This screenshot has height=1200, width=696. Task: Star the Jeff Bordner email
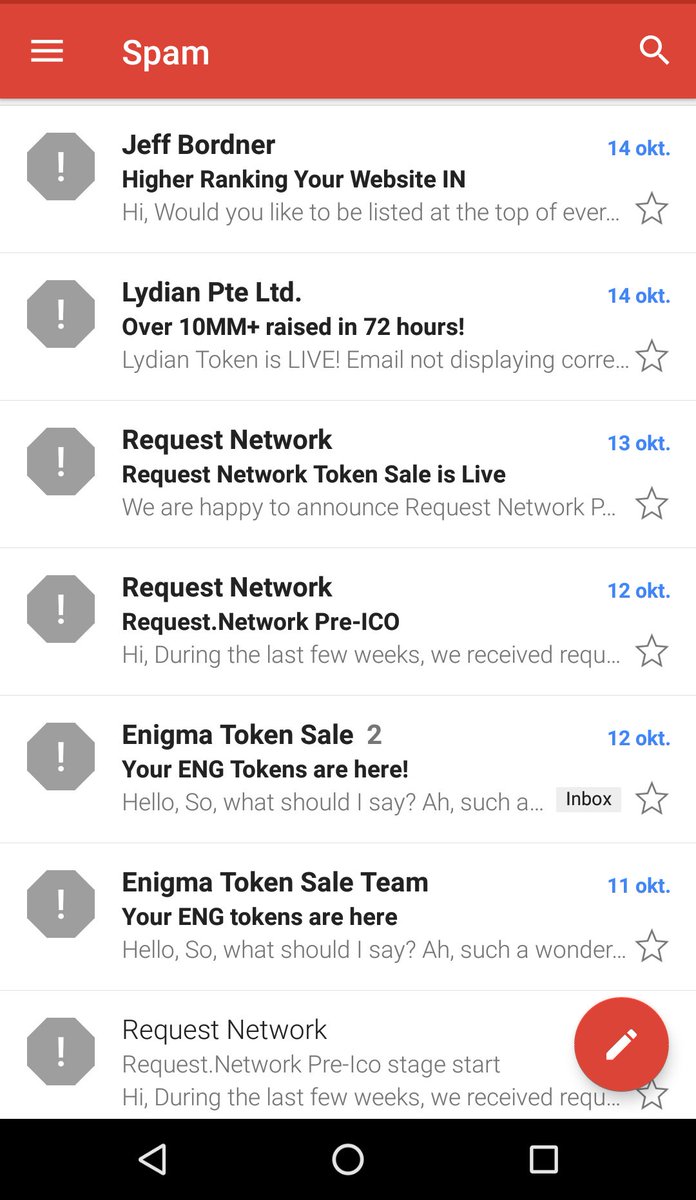coord(652,209)
